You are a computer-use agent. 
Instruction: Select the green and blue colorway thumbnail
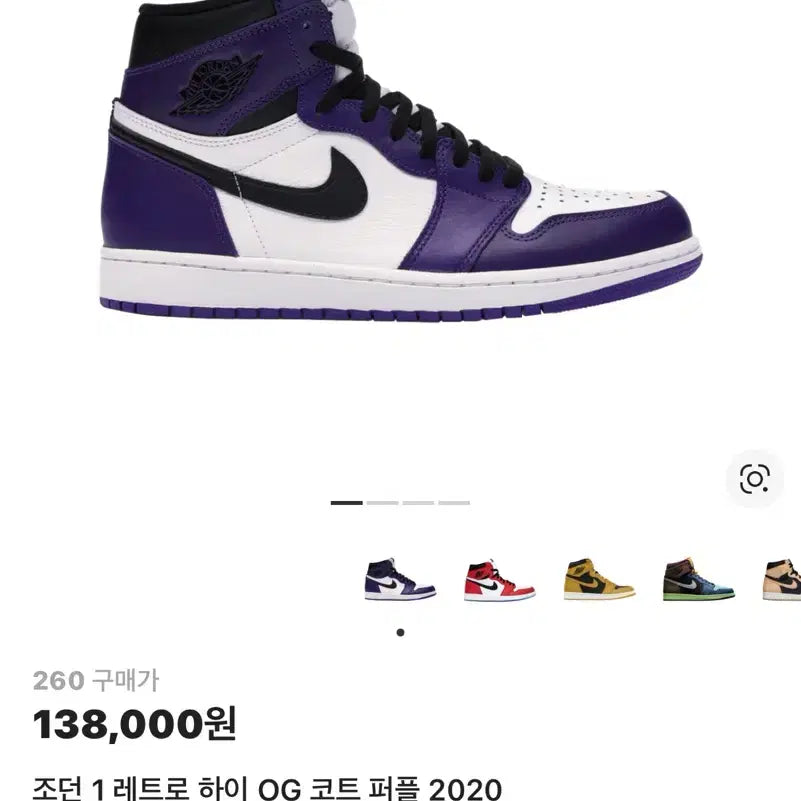[698, 580]
